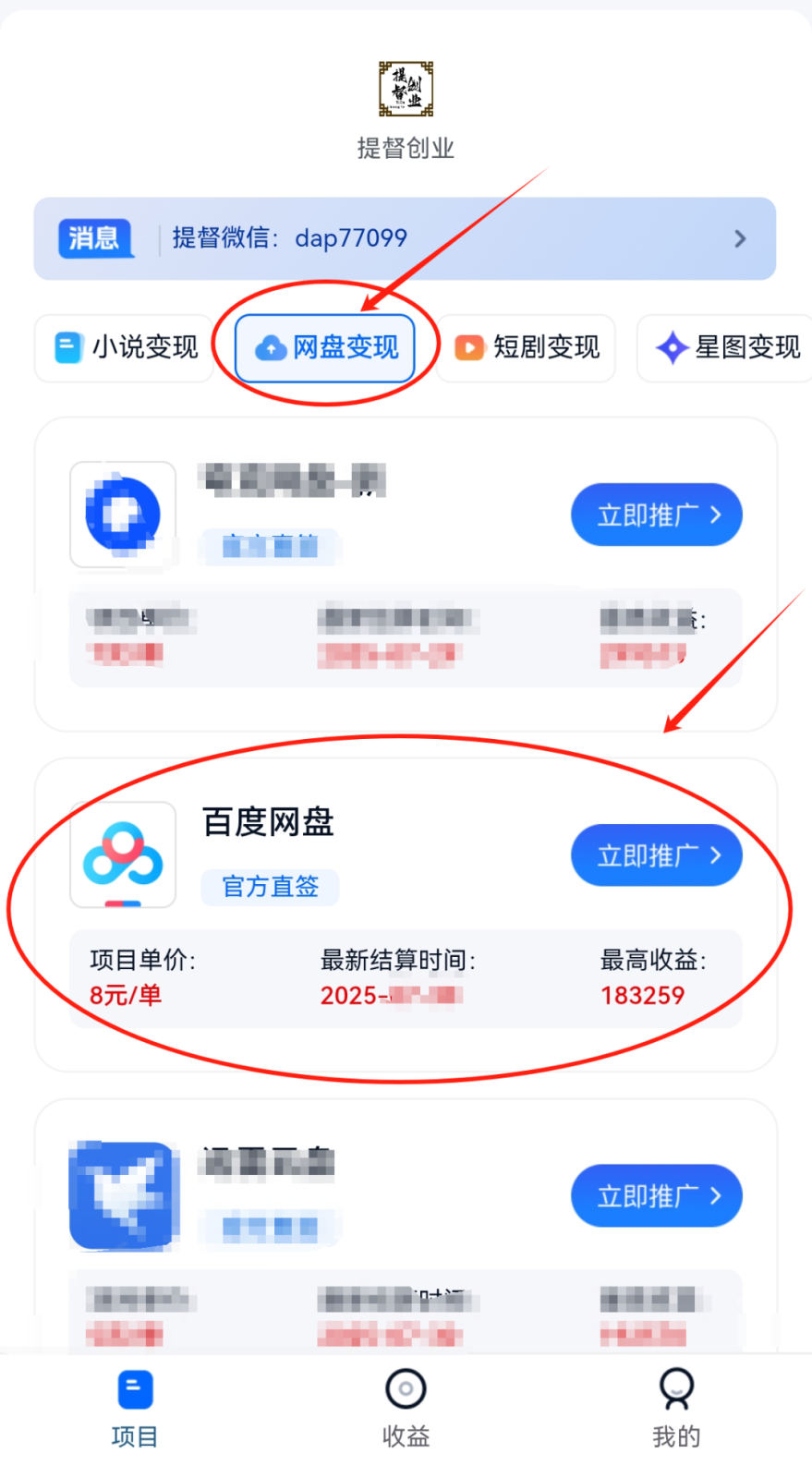Viewport: 812px width, 1478px height.
Task: Open the 收益 icon in bottom bar
Action: [405, 1388]
